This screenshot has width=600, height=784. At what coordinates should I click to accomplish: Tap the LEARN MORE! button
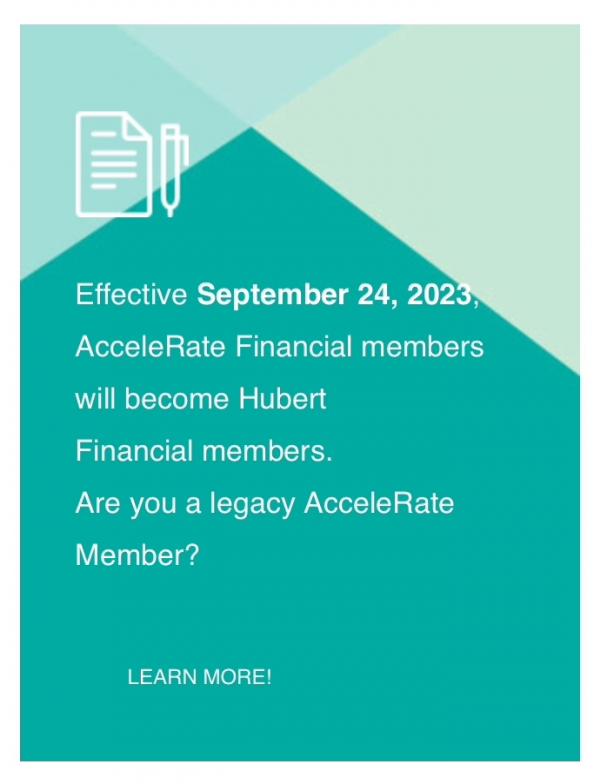199,677
